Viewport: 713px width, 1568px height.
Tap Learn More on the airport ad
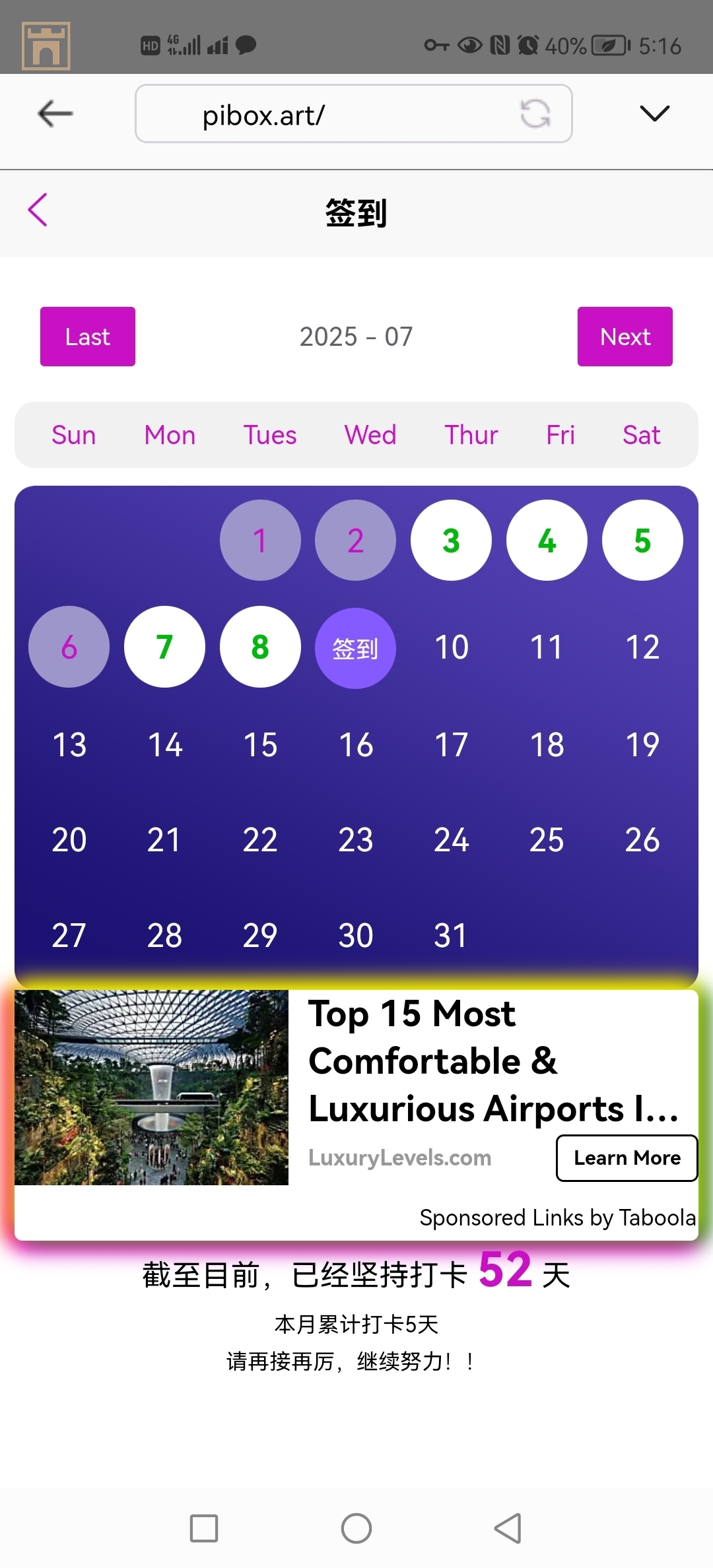627,1158
